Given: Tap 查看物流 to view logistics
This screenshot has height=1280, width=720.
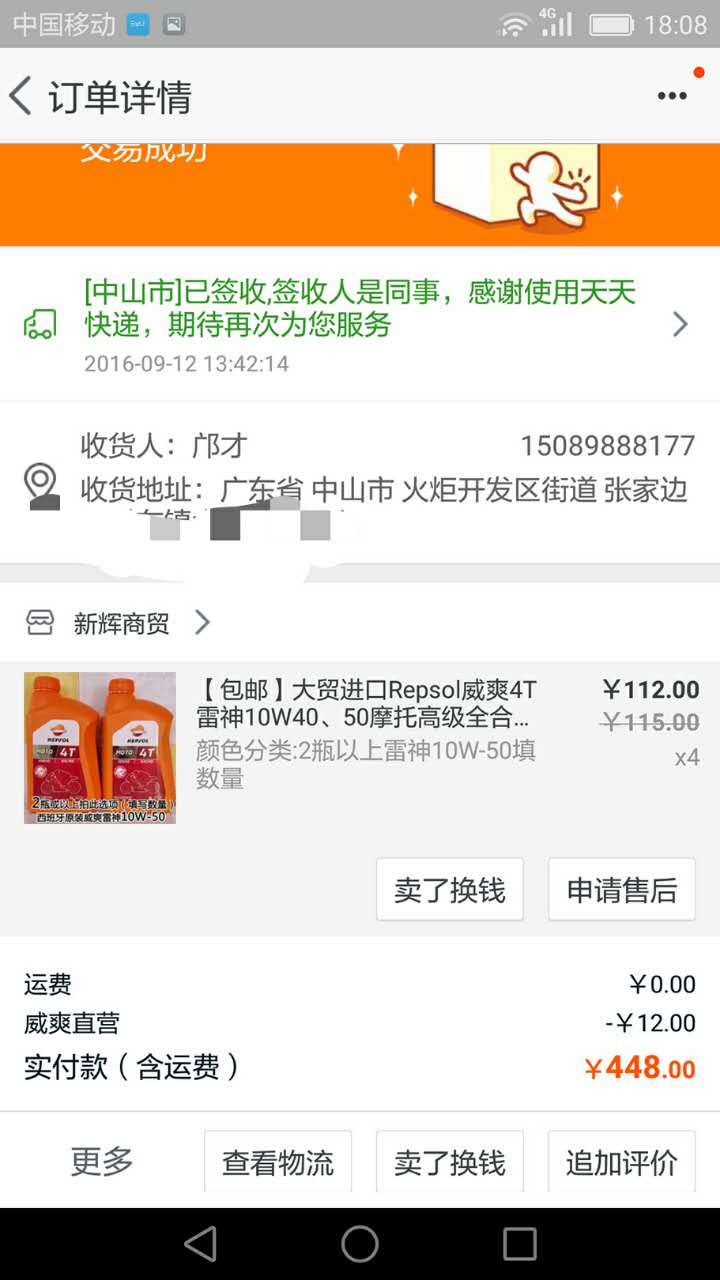Looking at the screenshot, I should 278,1162.
